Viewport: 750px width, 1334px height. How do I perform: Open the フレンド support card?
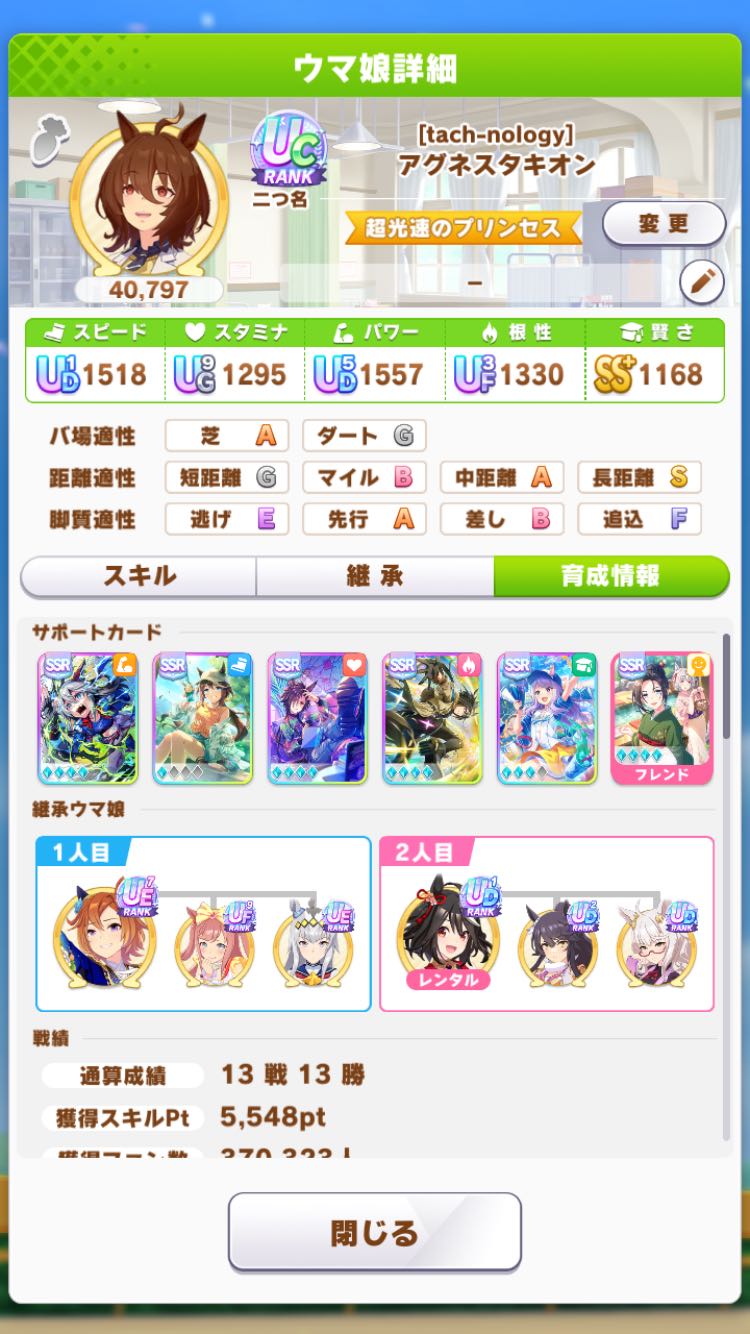662,718
